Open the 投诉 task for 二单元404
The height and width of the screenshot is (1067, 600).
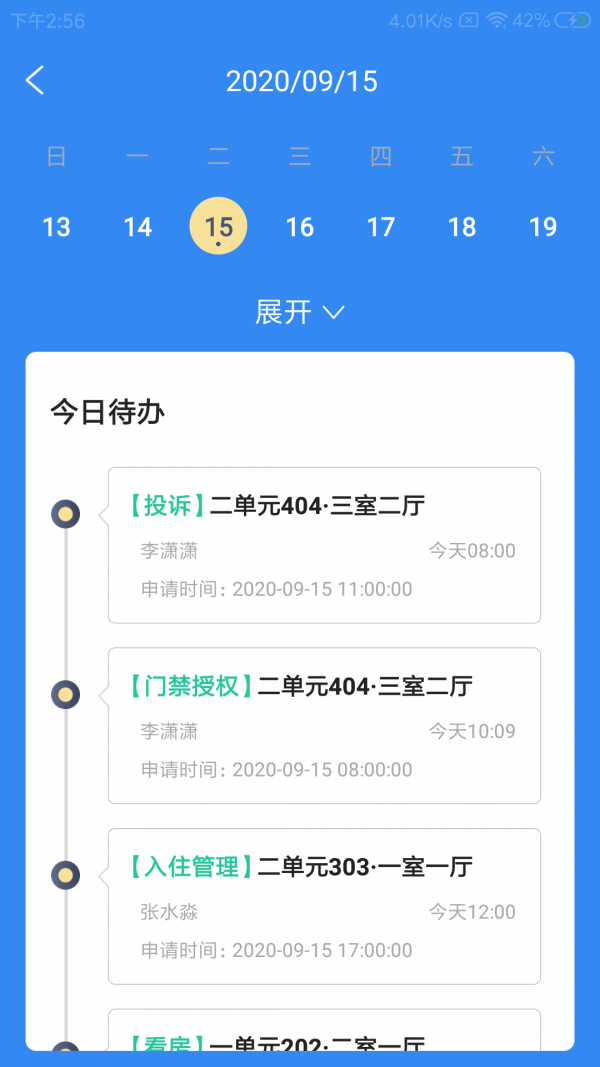click(324, 545)
